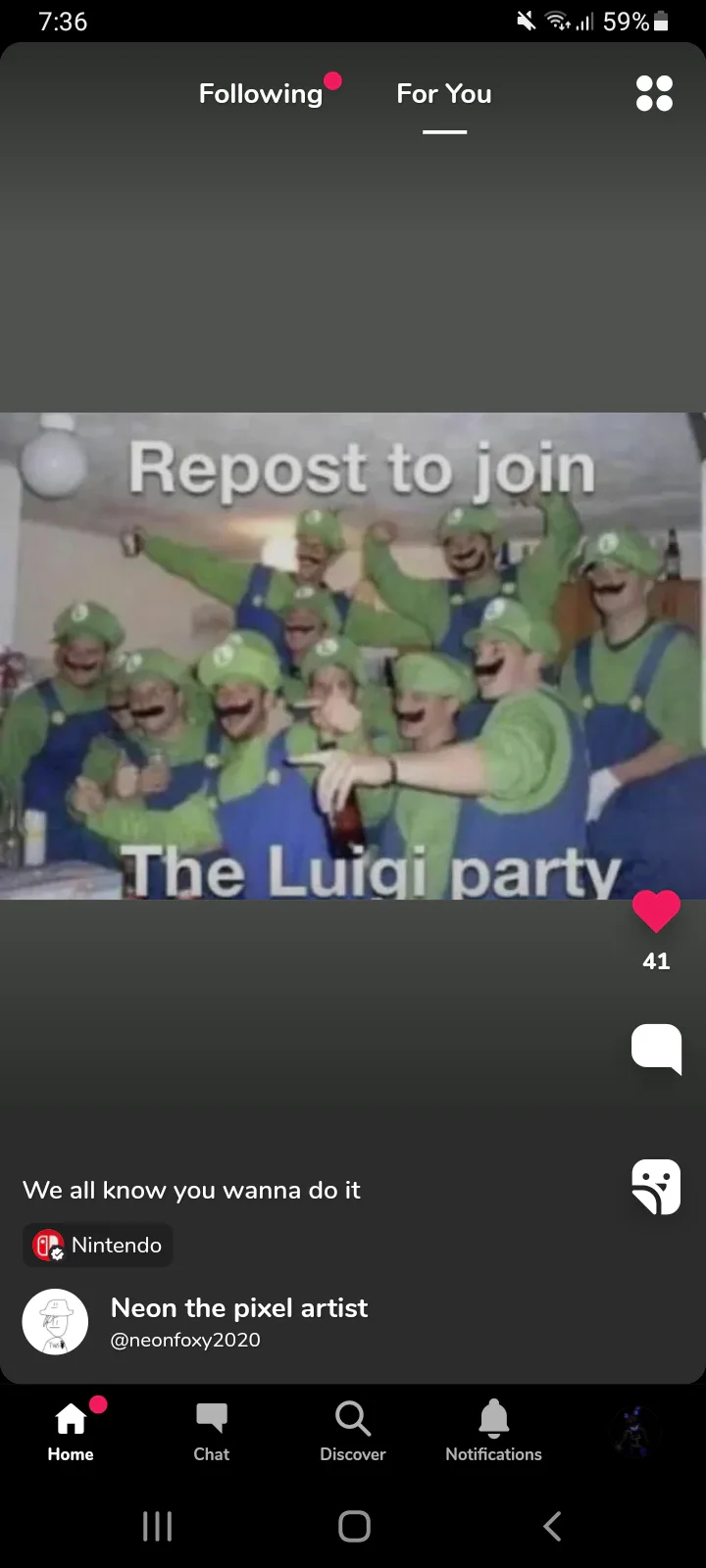Open the Notifications tab
Image resolution: width=706 pixels, height=1568 pixels.
pyautogui.click(x=493, y=1431)
